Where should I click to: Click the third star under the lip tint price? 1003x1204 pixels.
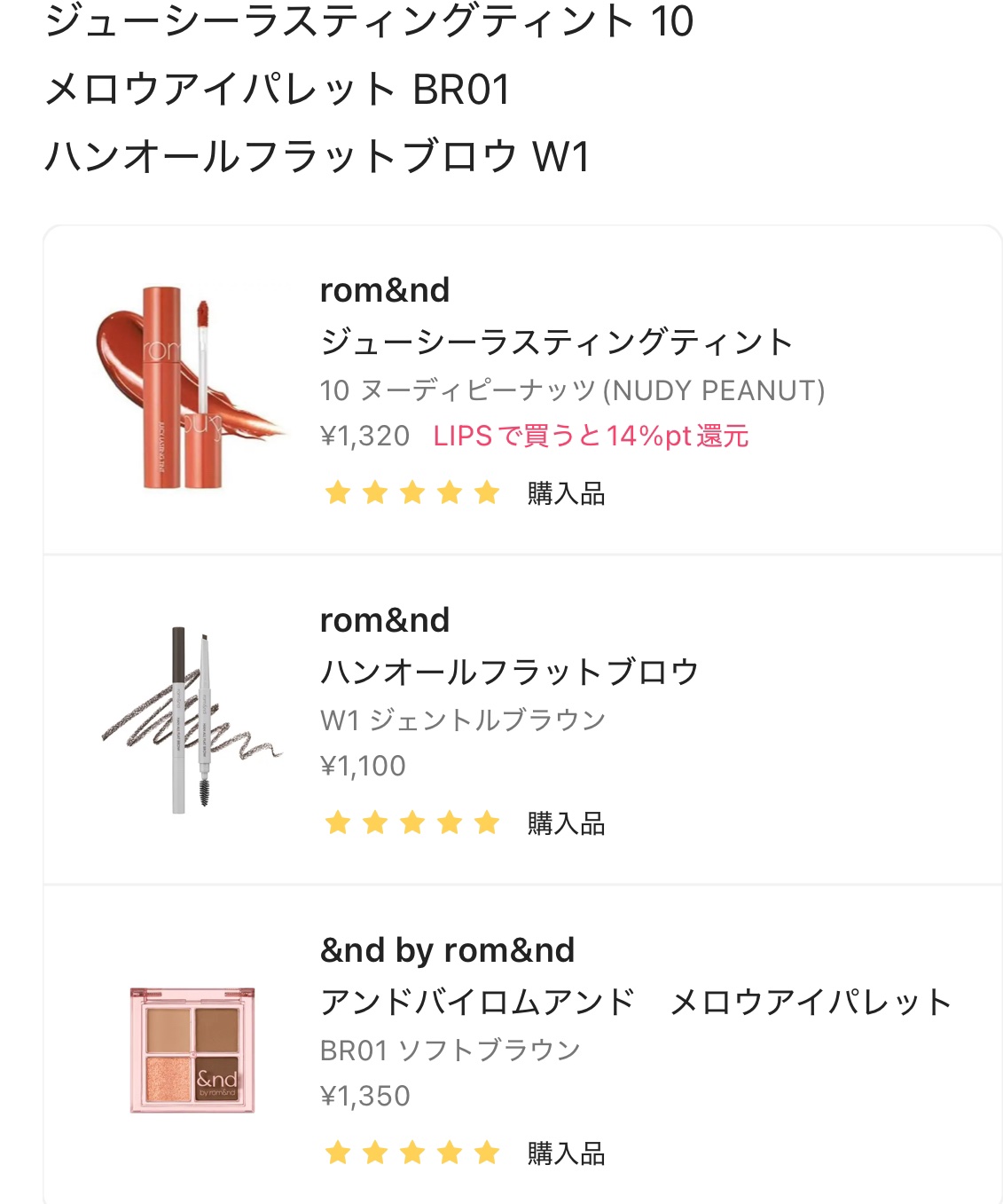411,493
